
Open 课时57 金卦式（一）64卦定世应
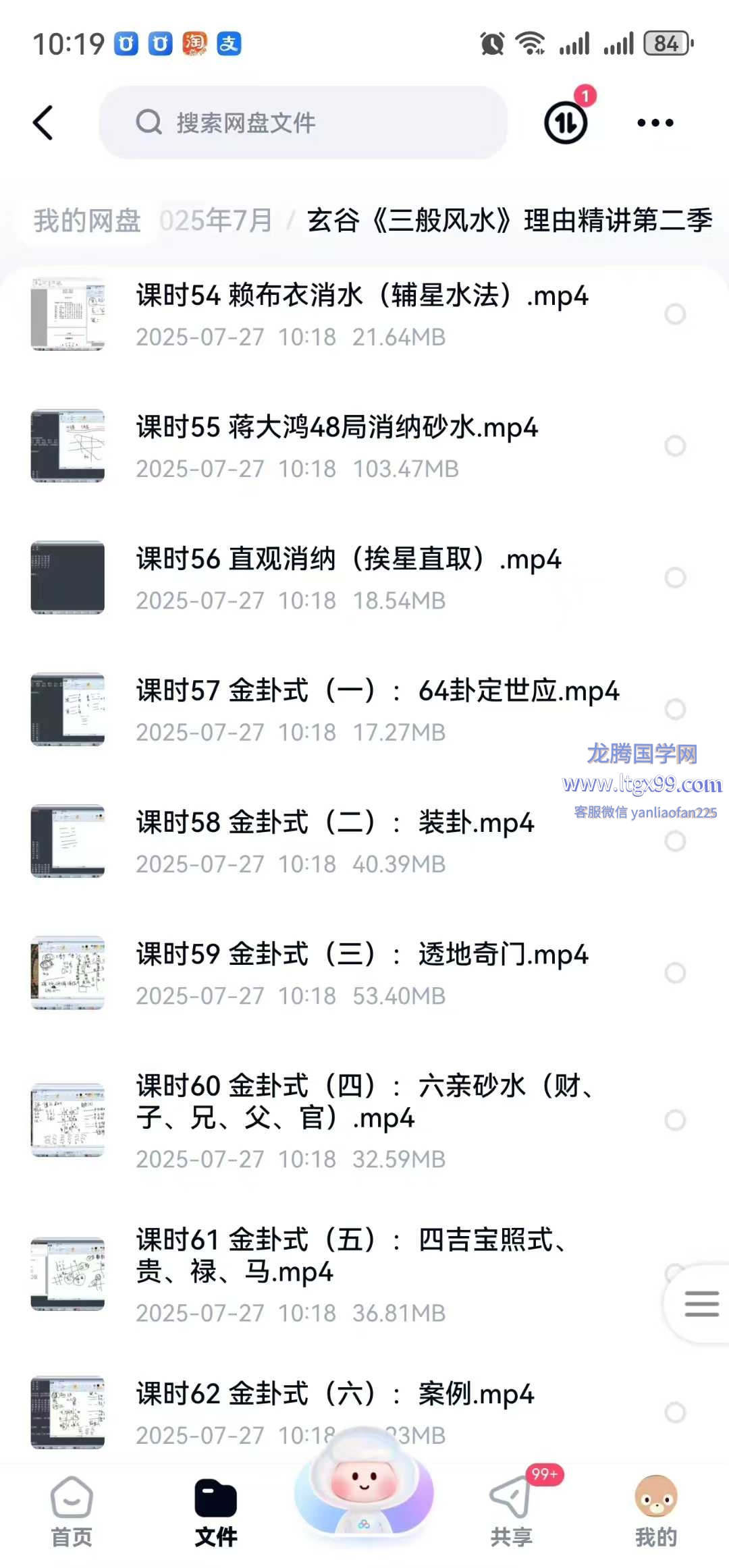[x=377, y=692]
